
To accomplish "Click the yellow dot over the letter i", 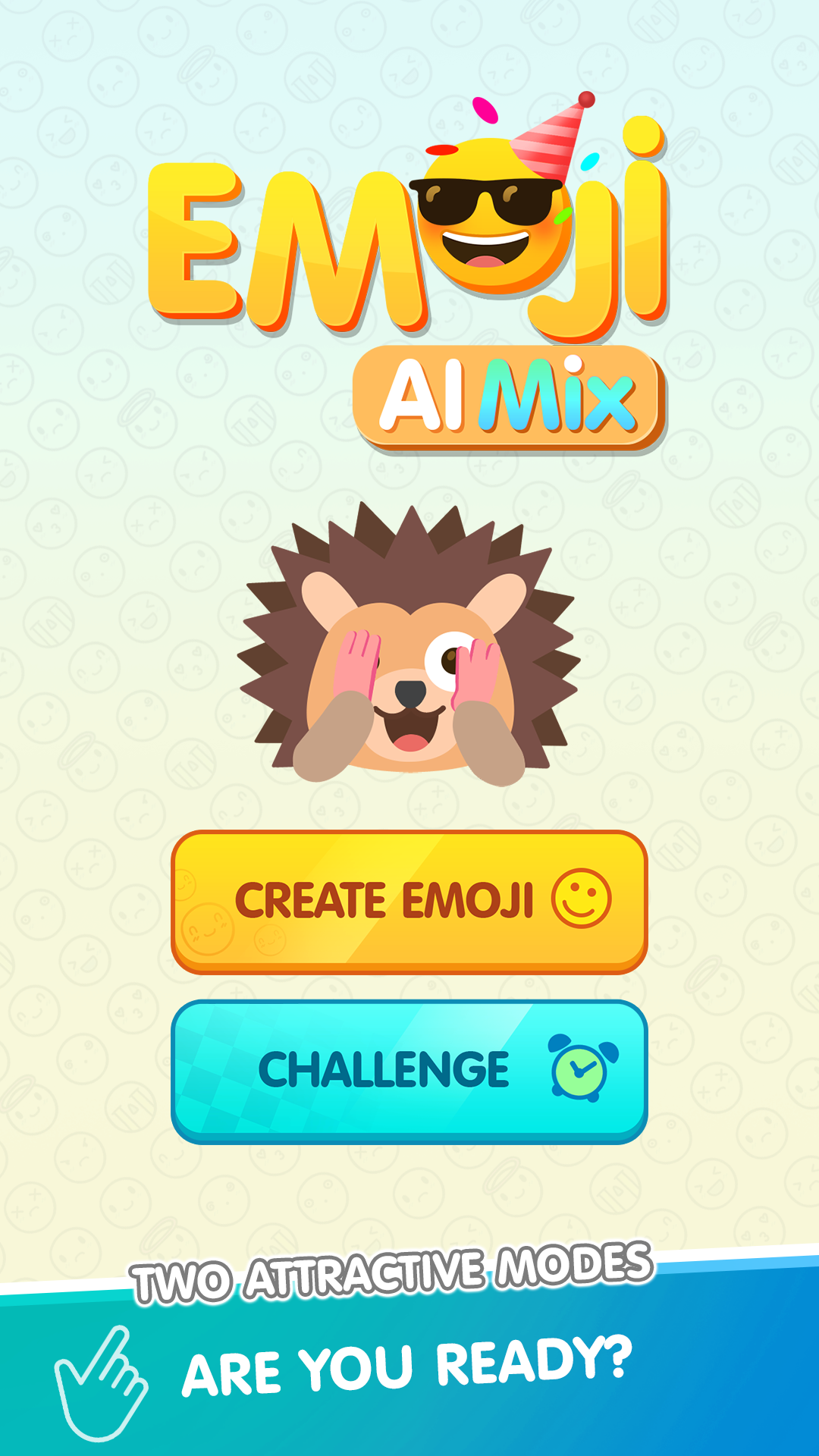I will pos(641,136).
